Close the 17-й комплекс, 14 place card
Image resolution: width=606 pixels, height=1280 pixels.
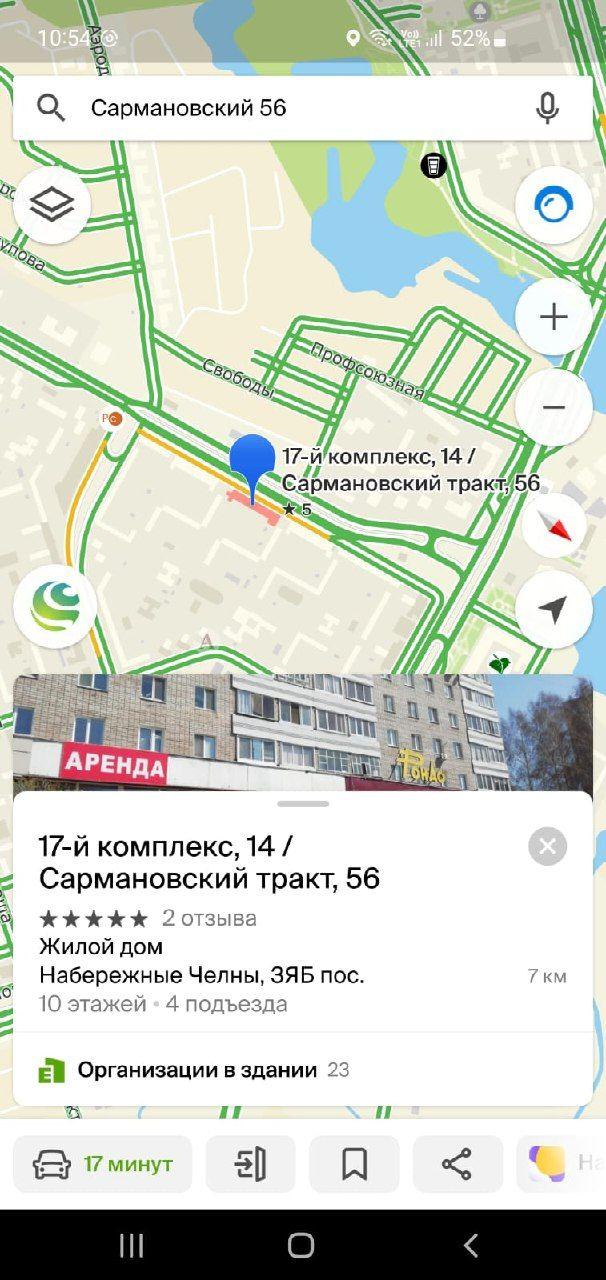point(547,847)
